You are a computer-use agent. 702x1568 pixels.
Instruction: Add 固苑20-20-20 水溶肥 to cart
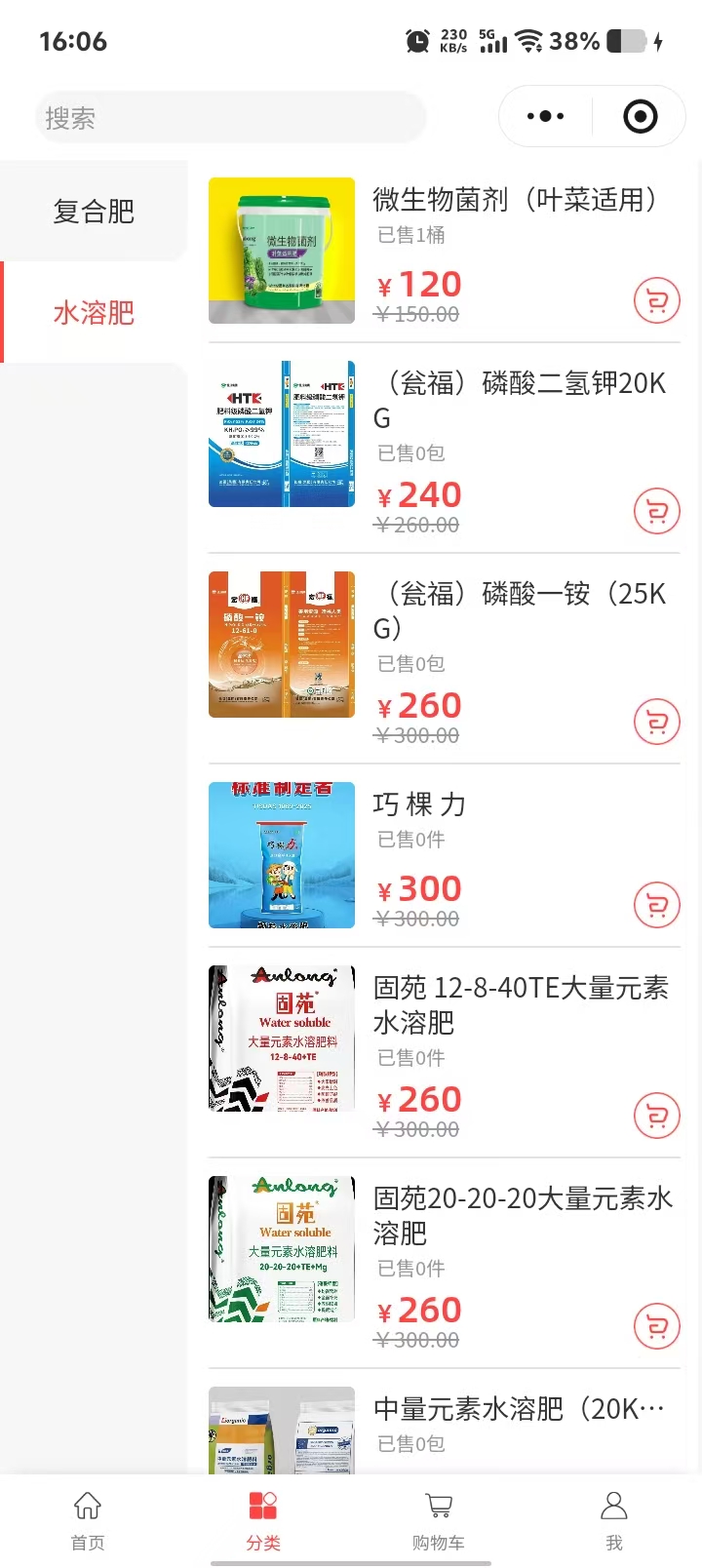tap(656, 1326)
